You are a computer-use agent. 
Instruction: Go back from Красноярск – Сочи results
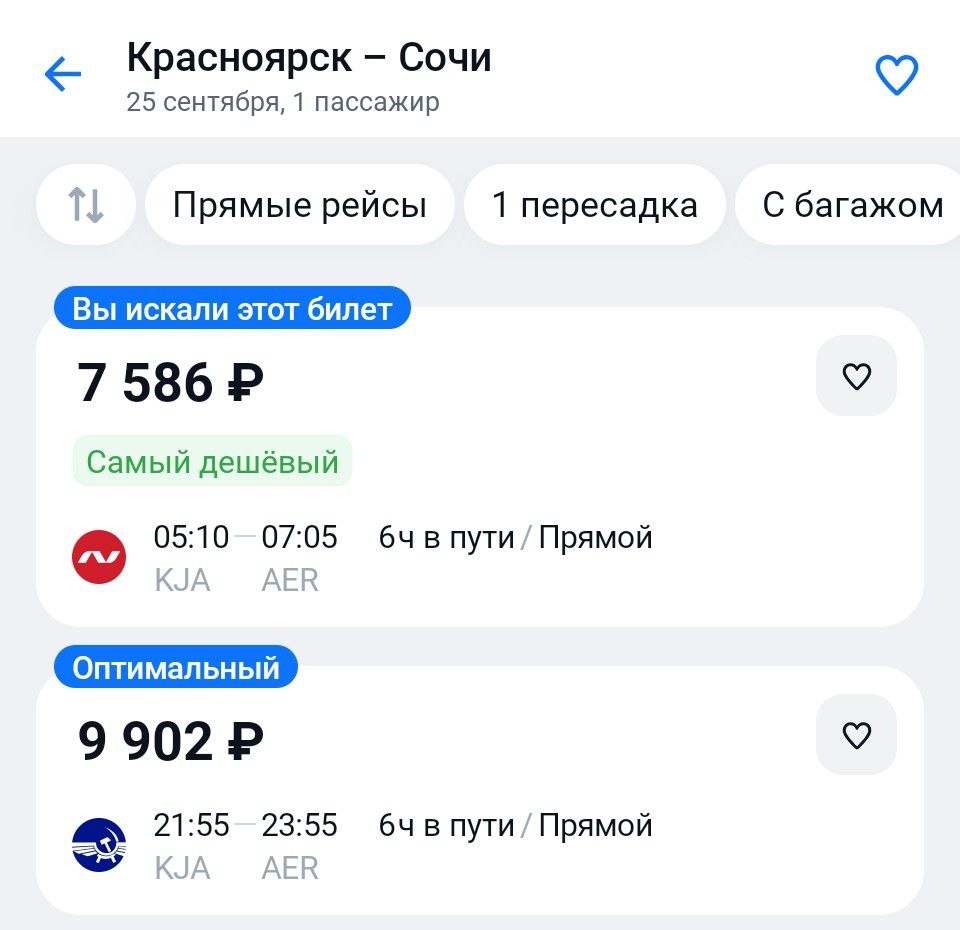(x=62, y=75)
